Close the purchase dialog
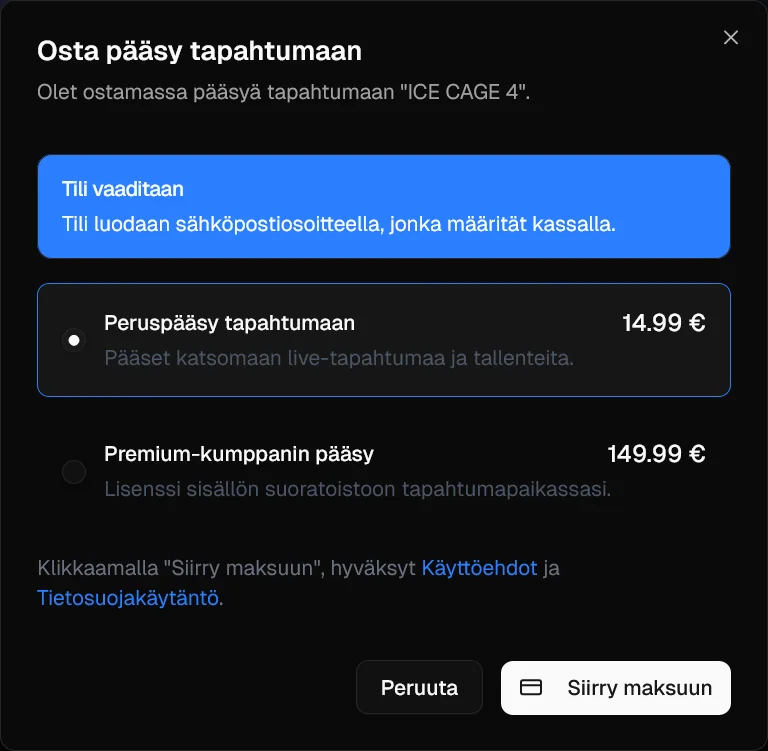The image size is (768, 751). point(731,38)
